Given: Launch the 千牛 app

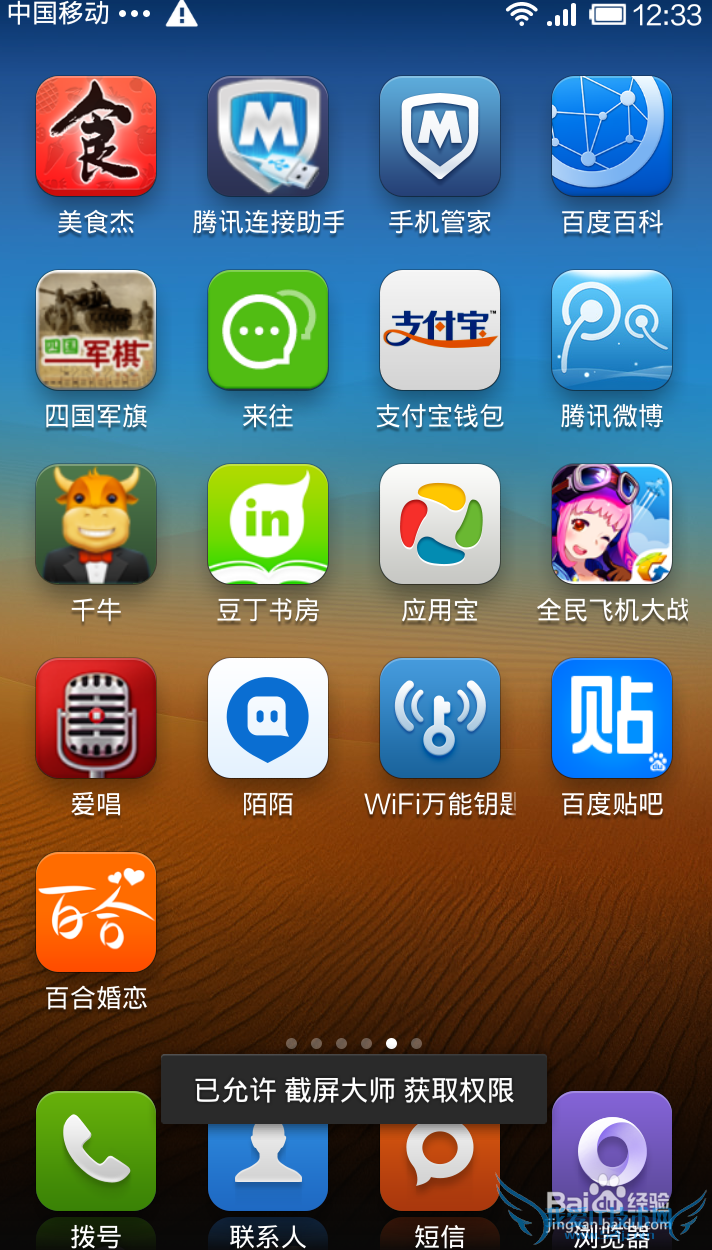Looking at the screenshot, I should tap(96, 524).
